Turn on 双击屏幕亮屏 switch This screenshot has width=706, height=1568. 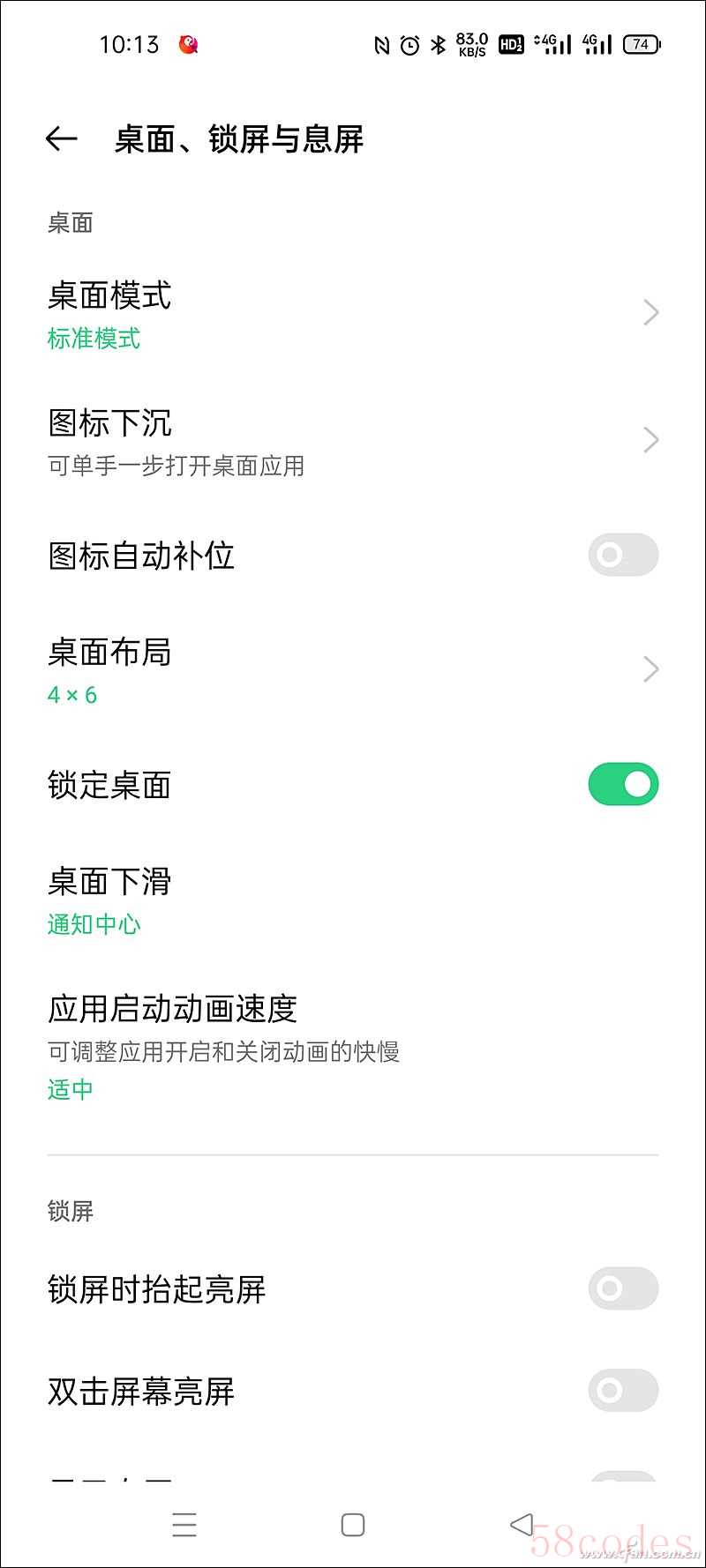623,1391
